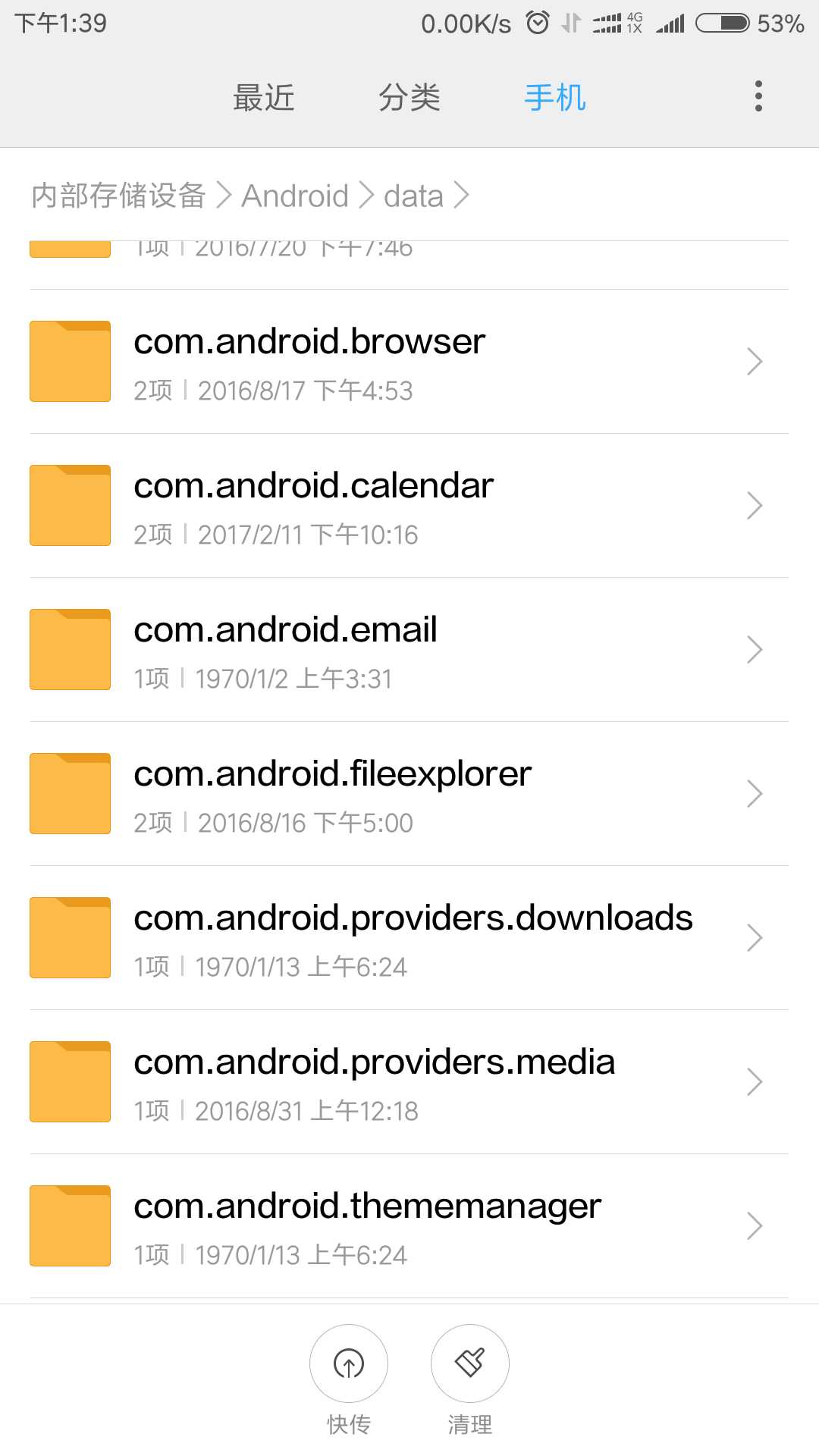This screenshot has width=819, height=1456.
Task: Go to the Android folder in the breadcrumb
Action: tap(295, 196)
